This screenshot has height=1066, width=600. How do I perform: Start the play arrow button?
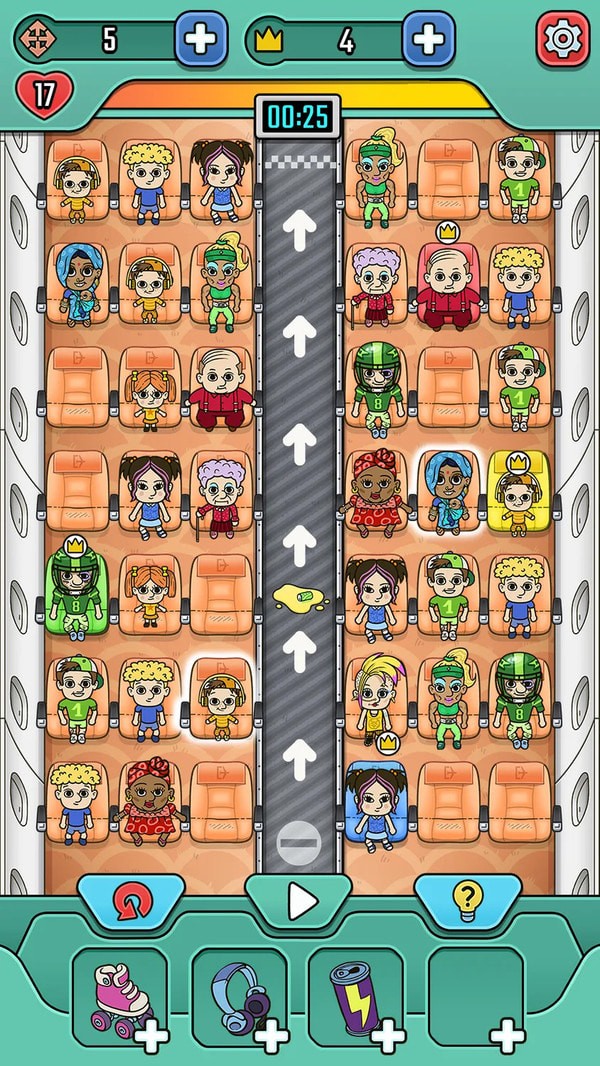tap(300, 902)
